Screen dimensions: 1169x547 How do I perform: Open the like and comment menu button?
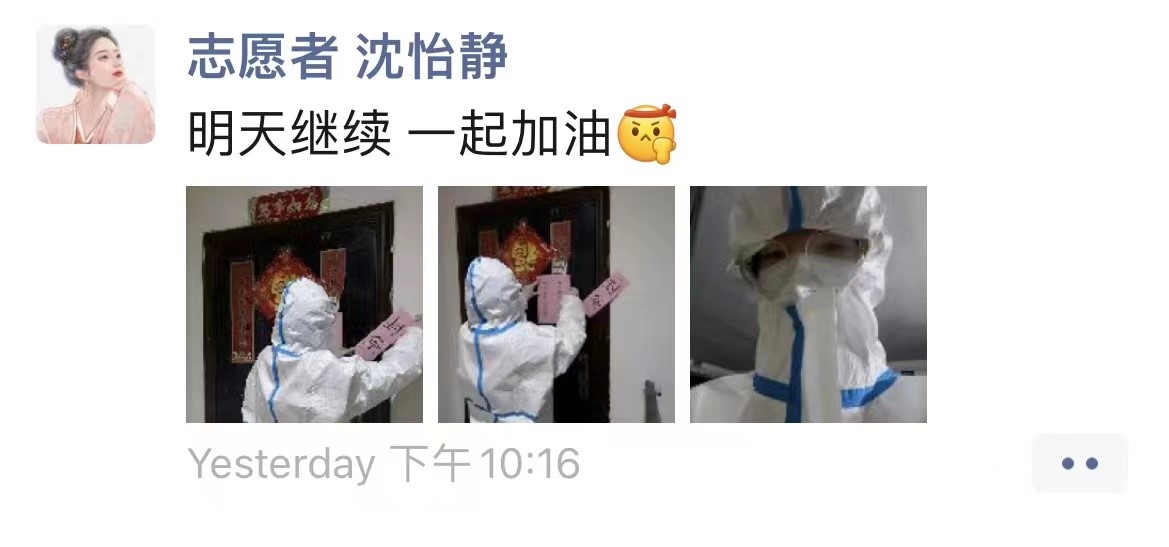coord(1079,463)
